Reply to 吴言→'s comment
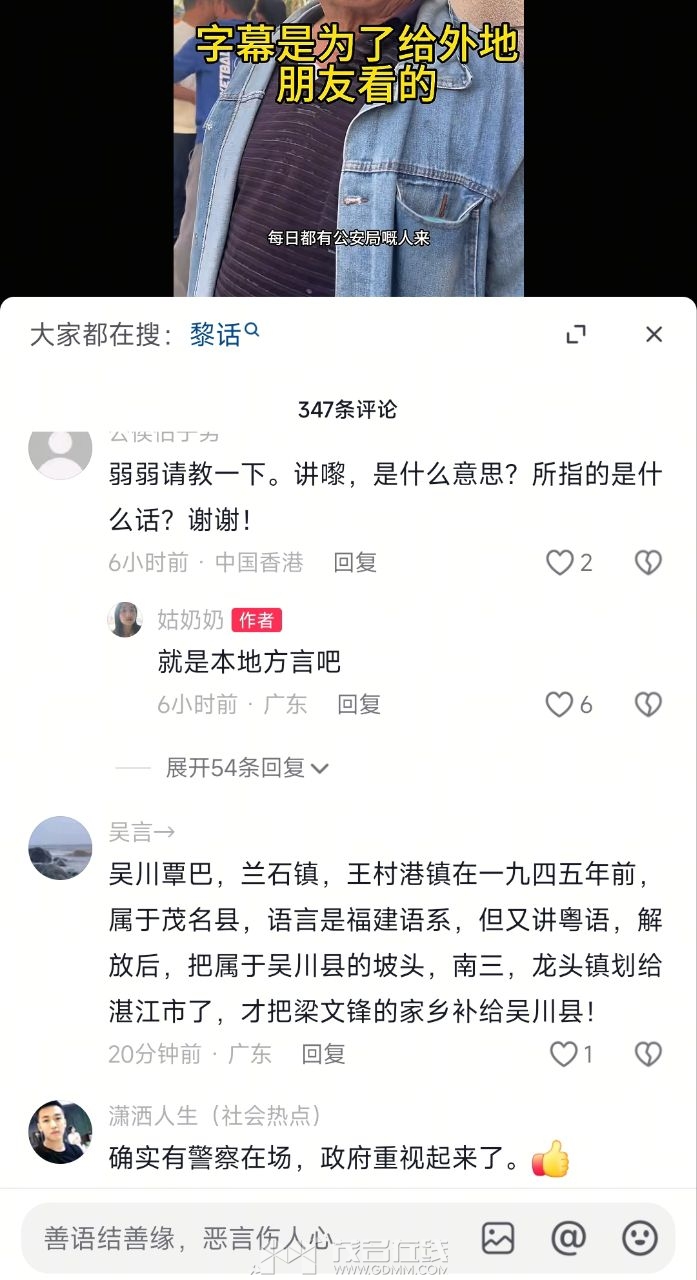The image size is (697, 1280). 323,1054
